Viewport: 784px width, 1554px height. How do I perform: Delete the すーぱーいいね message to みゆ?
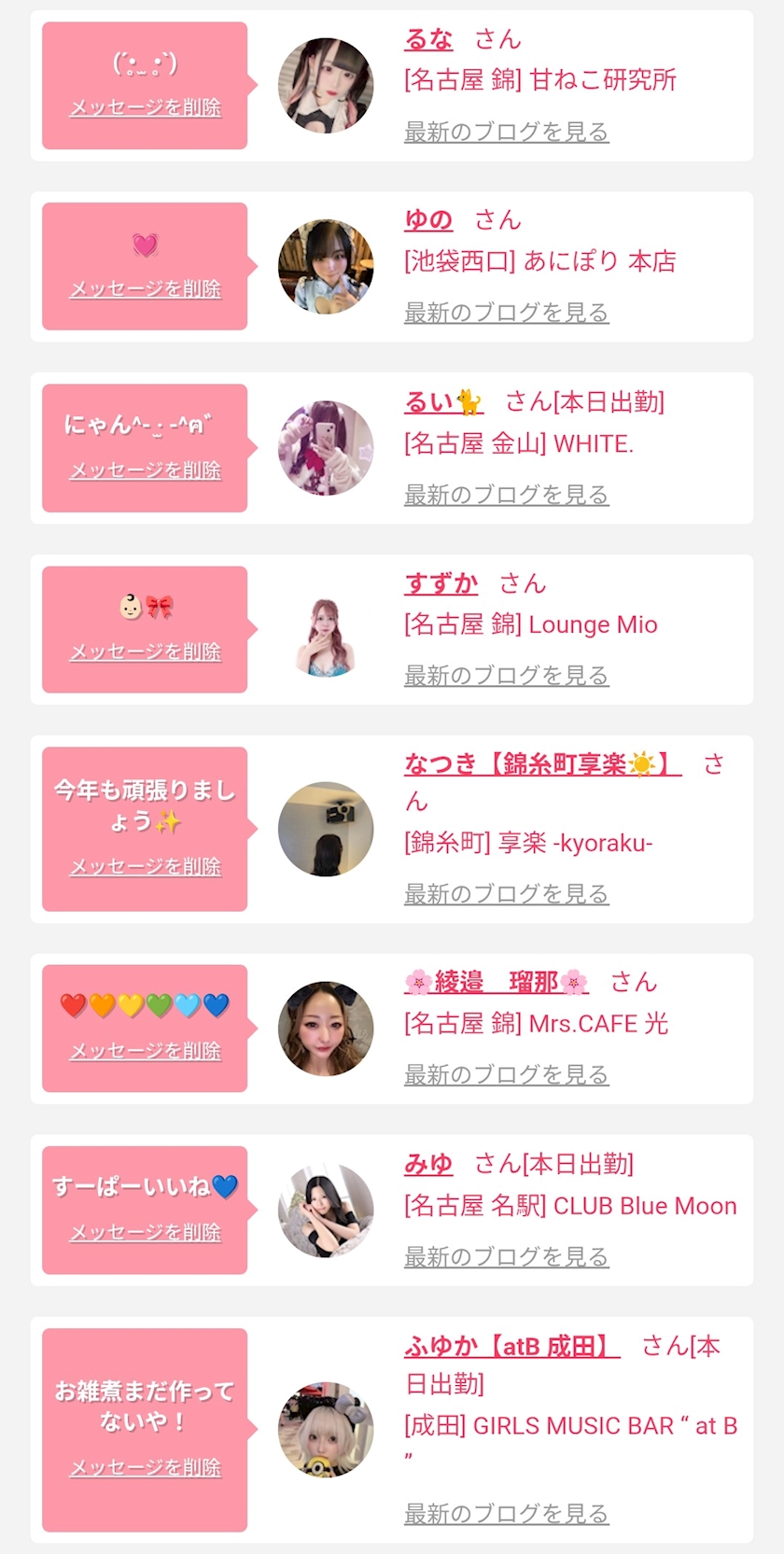pos(146,1233)
